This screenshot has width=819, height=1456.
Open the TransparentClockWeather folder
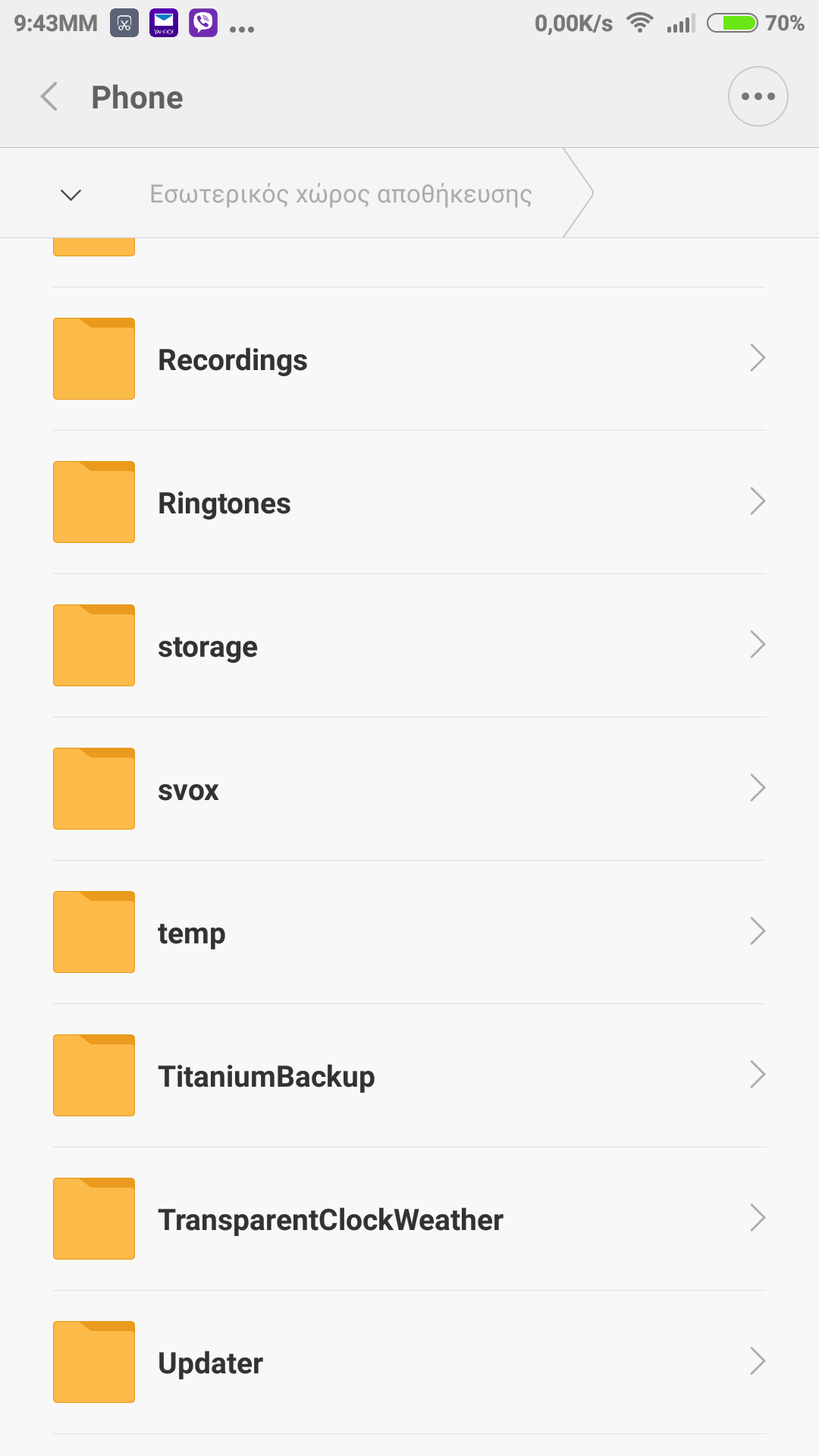[x=409, y=1219]
